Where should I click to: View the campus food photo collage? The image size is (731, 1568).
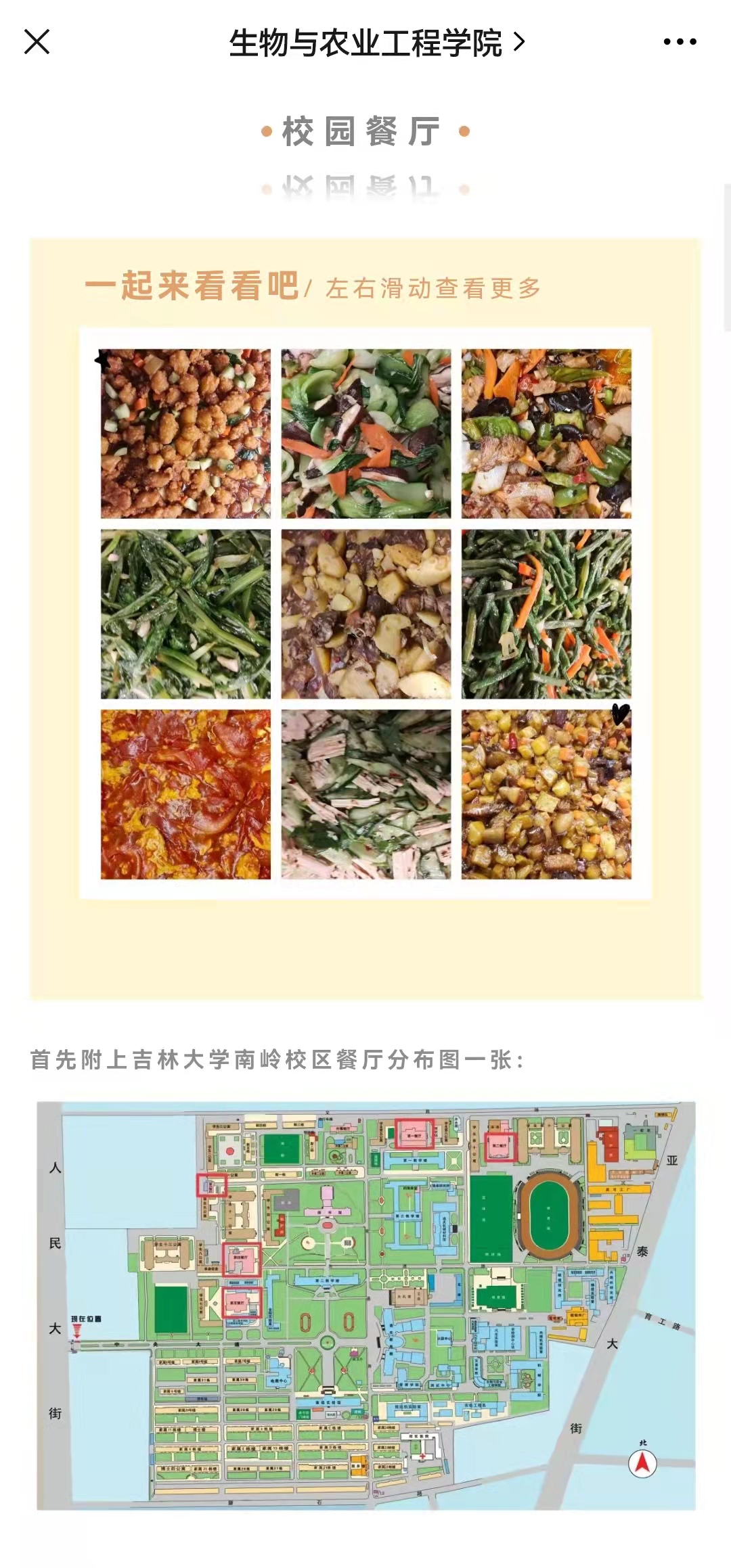tap(365, 614)
